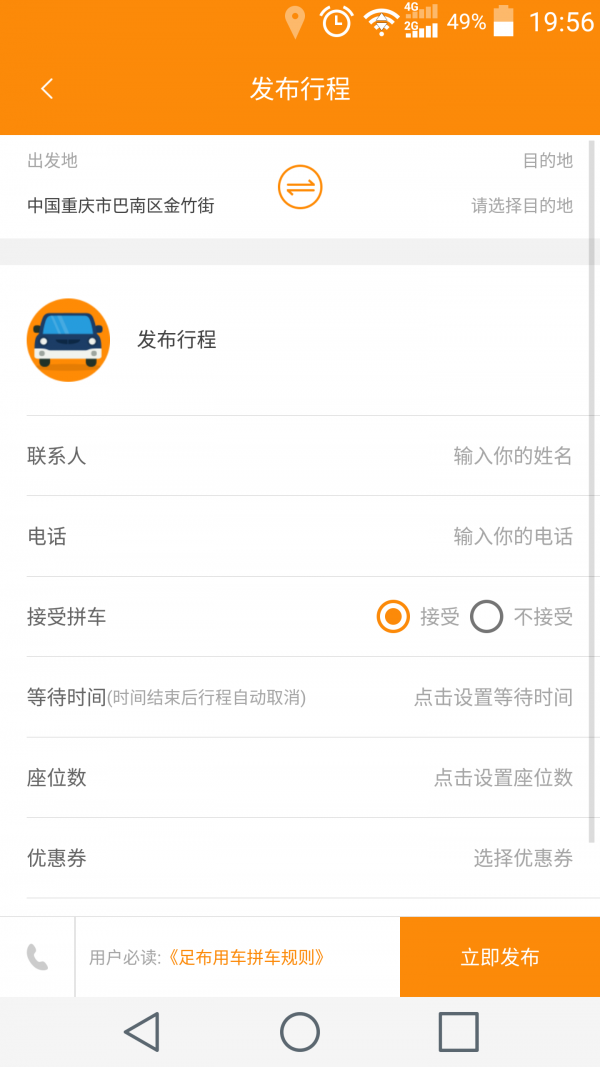The height and width of the screenshot is (1067, 600).
Task: Choose 不接受 for carpooling
Action: click(x=487, y=617)
